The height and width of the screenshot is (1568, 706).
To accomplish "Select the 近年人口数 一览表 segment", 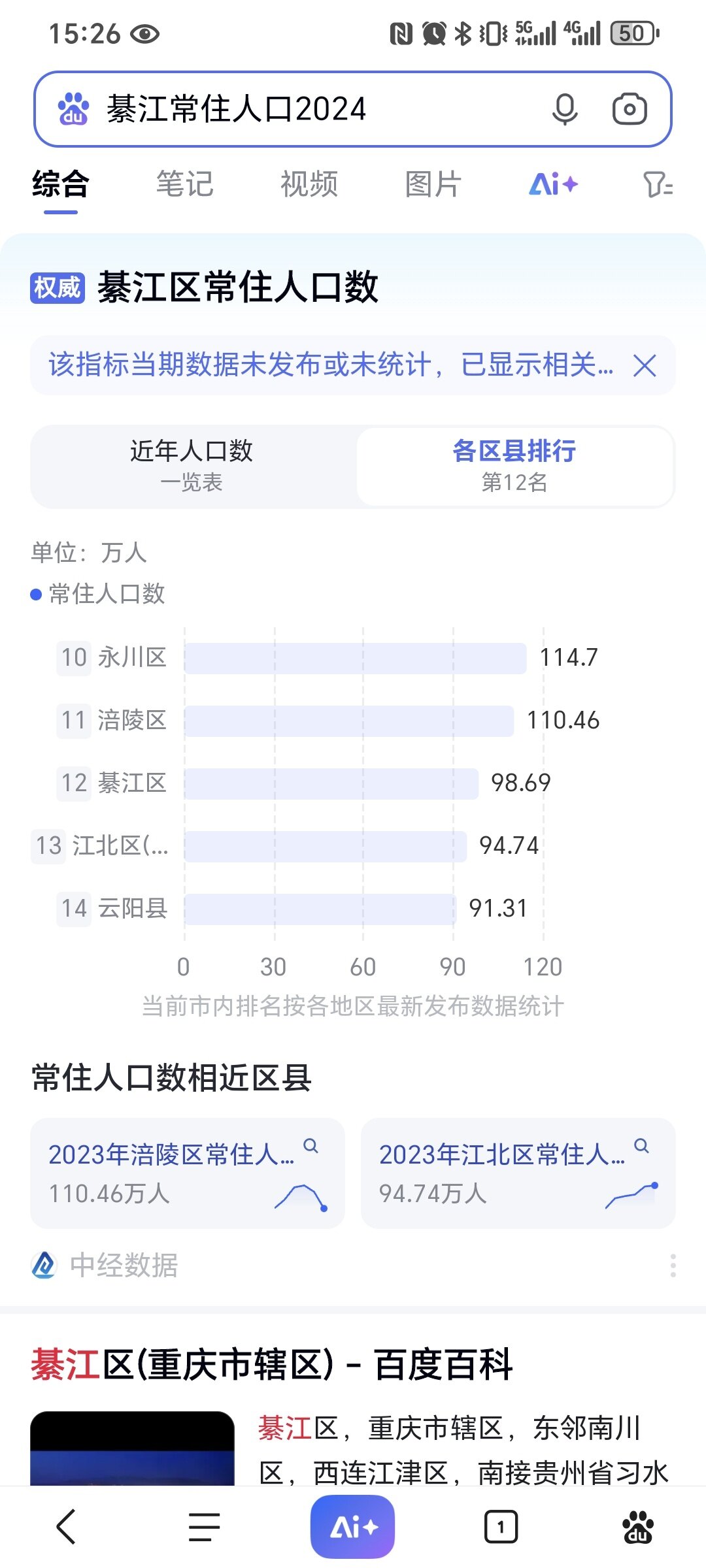I will point(192,466).
